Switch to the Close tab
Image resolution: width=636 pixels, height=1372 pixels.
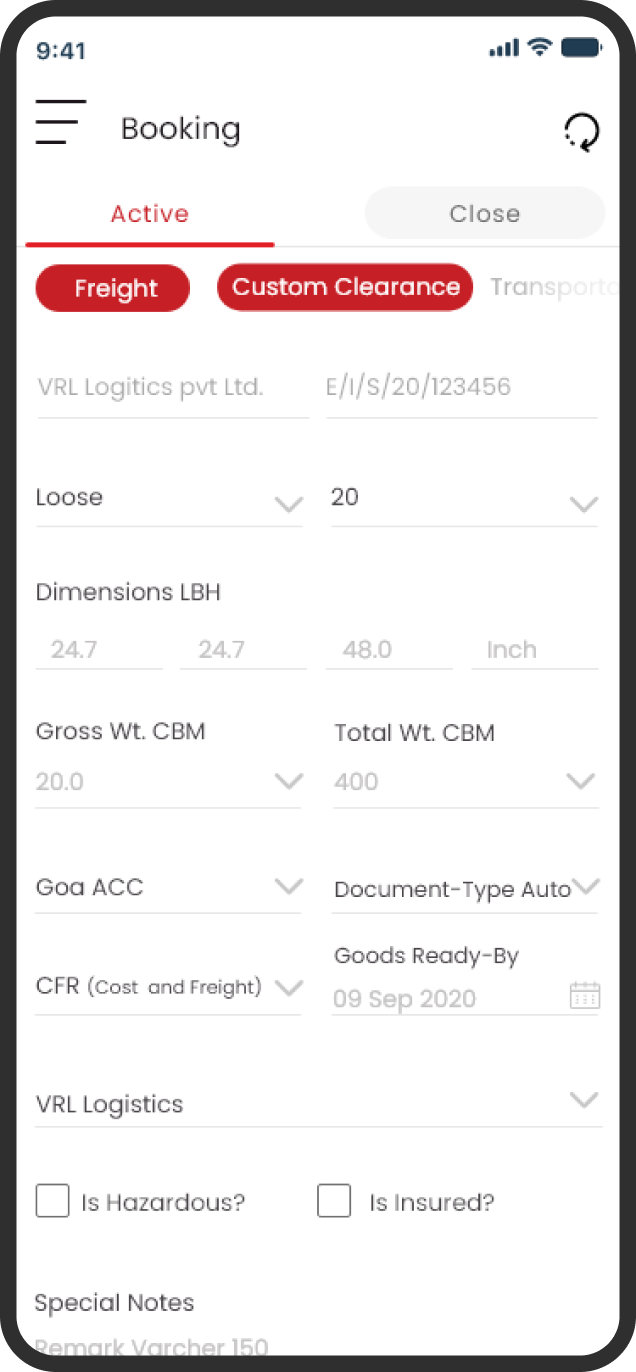point(485,213)
